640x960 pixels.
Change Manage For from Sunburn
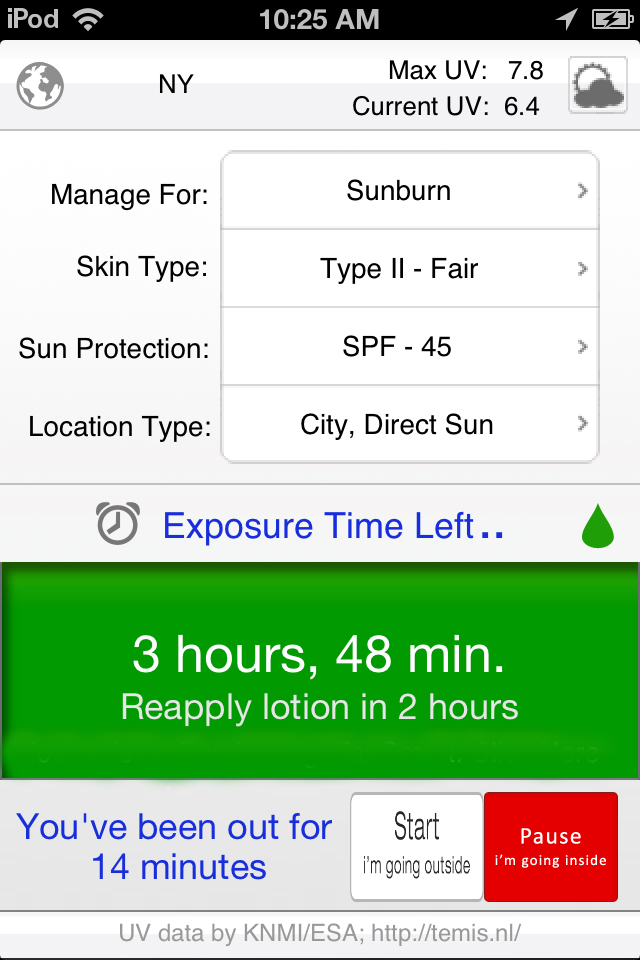click(410, 191)
